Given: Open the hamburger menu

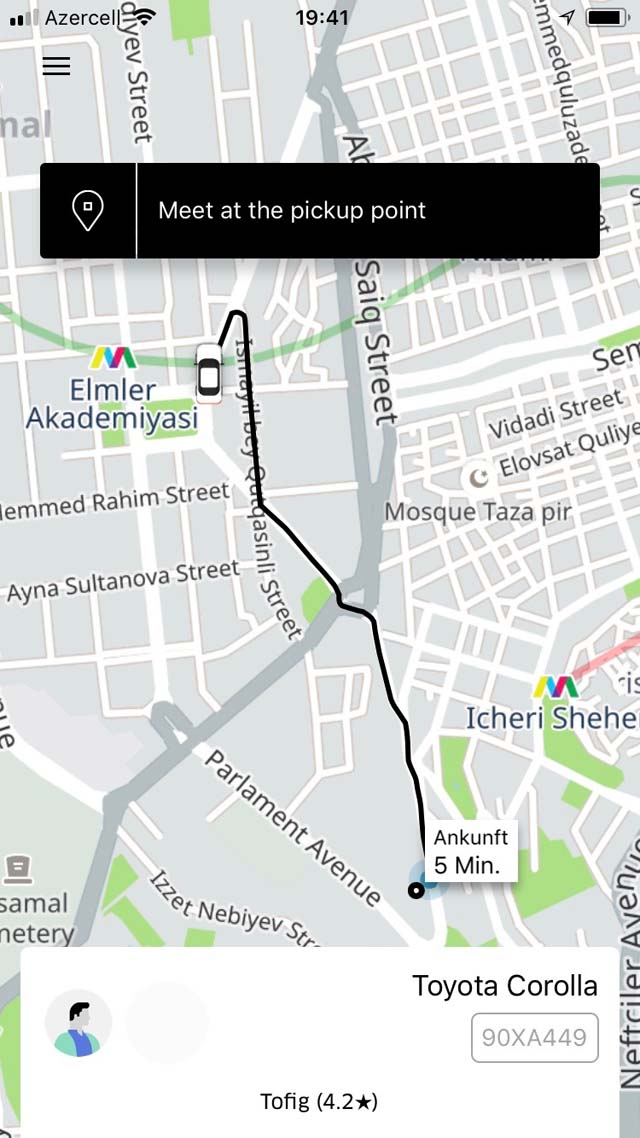Looking at the screenshot, I should [x=56, y=66].
